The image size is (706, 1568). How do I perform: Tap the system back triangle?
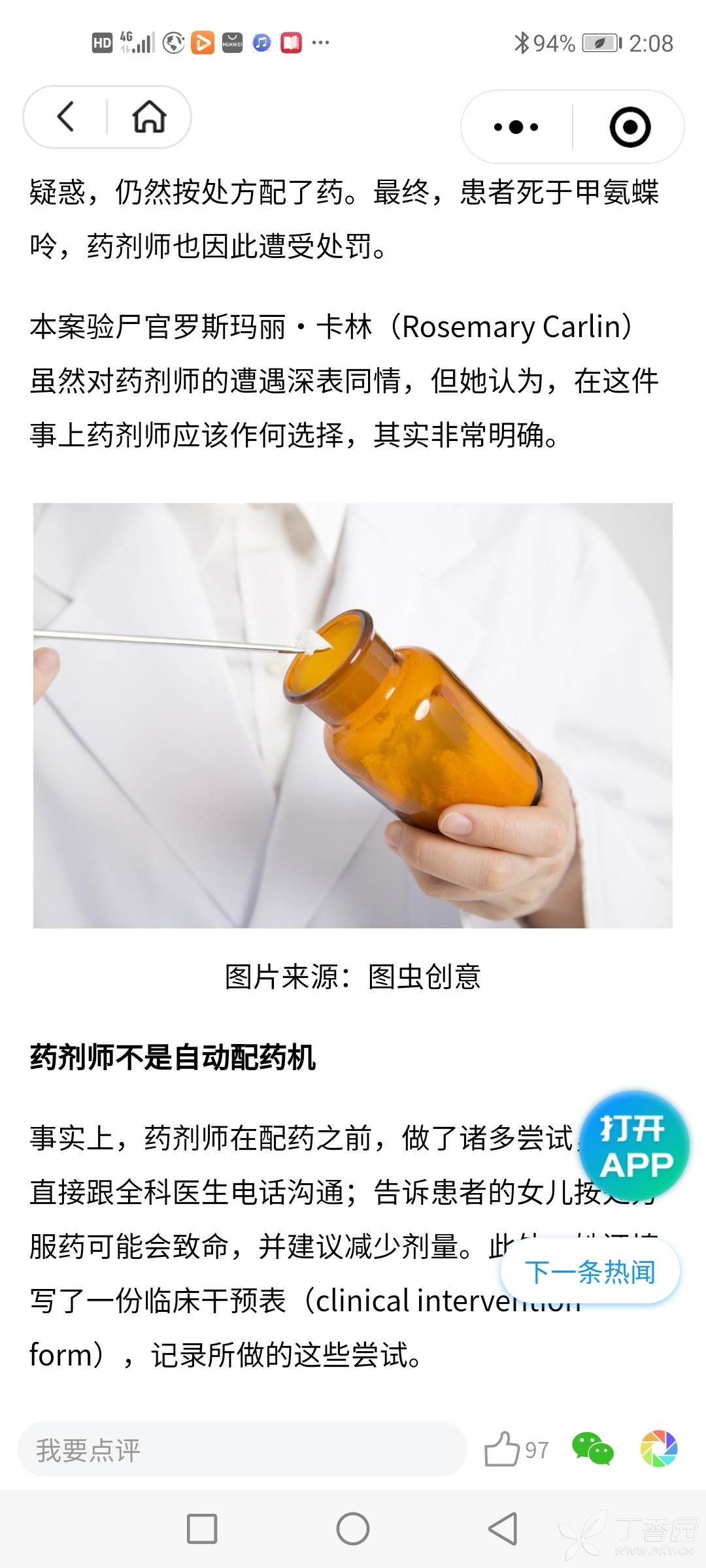503,1529
